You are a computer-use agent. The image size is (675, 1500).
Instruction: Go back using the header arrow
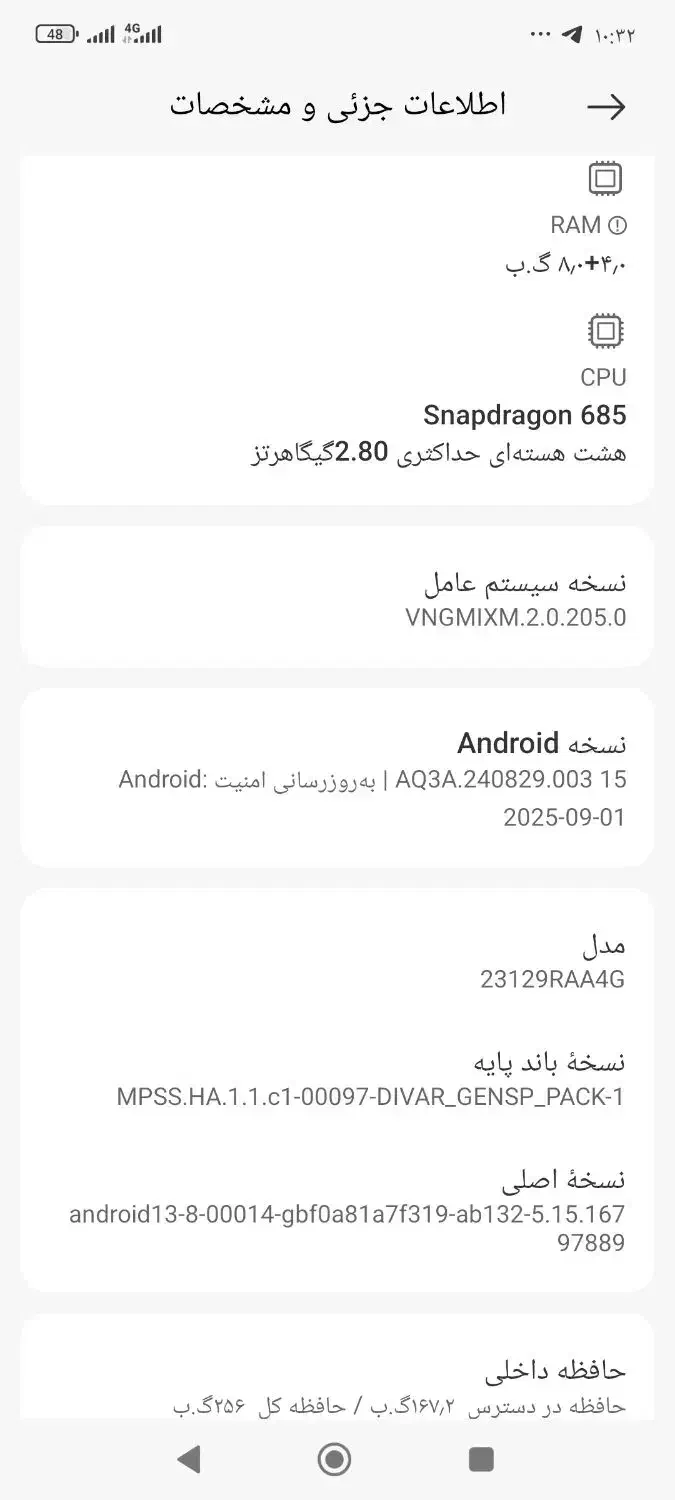click(x=606, y=107)
